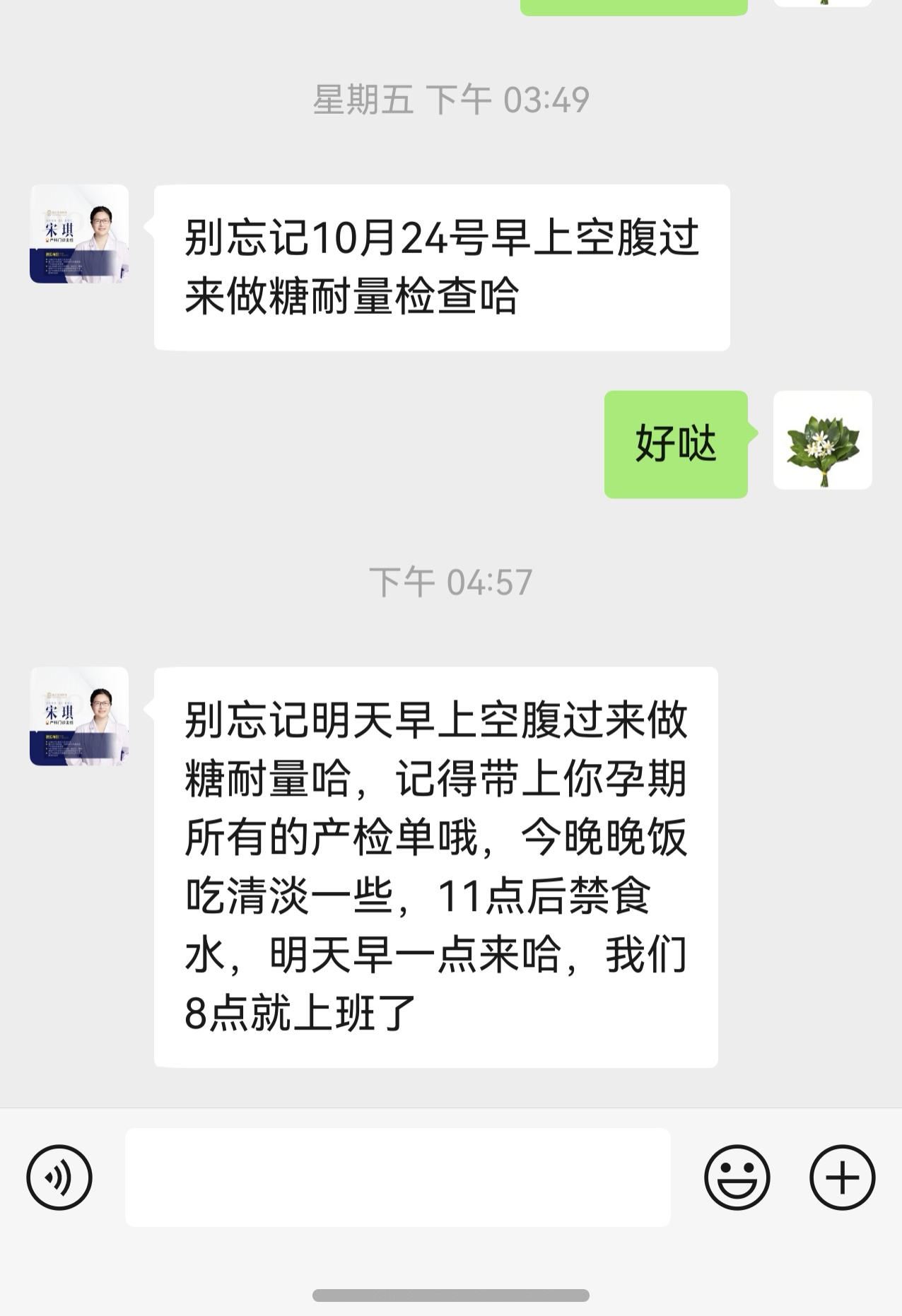Open sender's avatar beside the October 24 reminder
This screenshot has height=1316, width=902.
[x=79, y=234]
